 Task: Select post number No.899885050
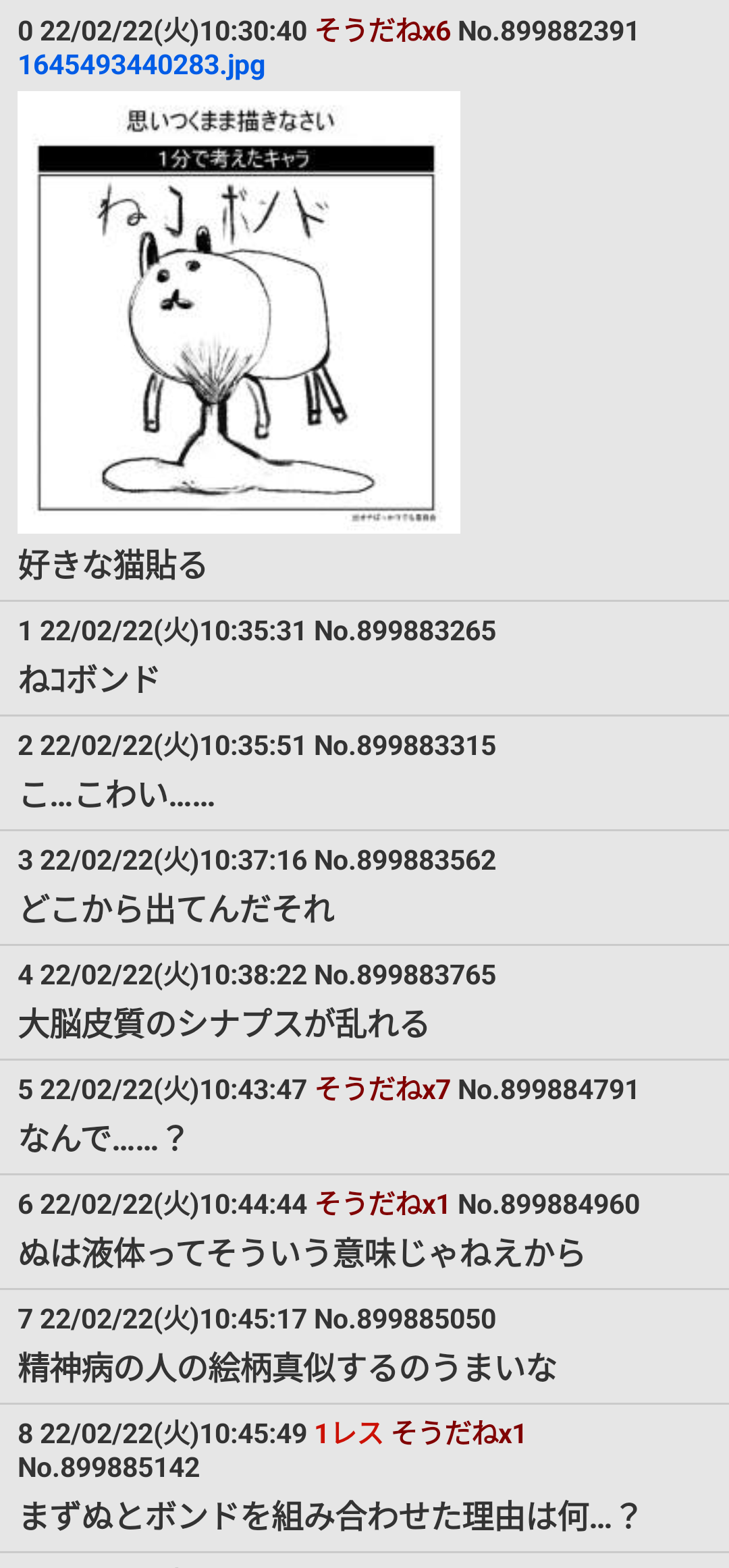click(406, 1320)
